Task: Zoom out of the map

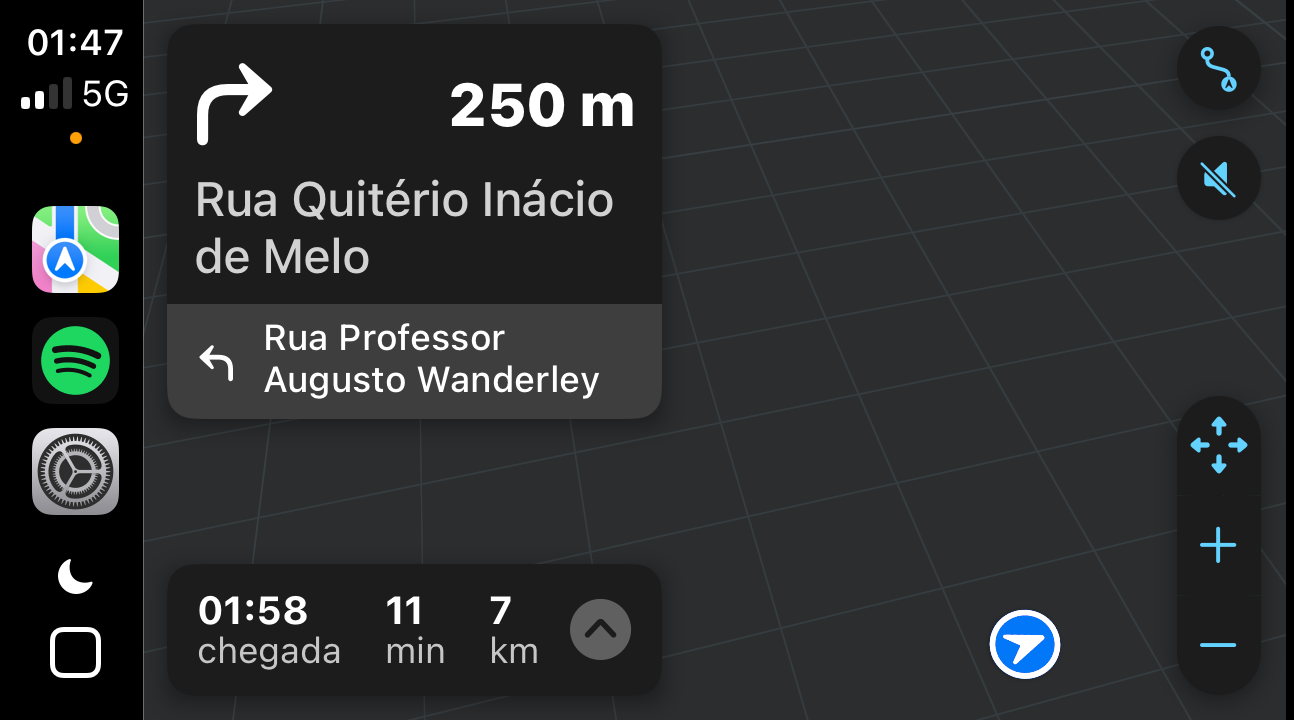Action: [x=1218, y=645]
